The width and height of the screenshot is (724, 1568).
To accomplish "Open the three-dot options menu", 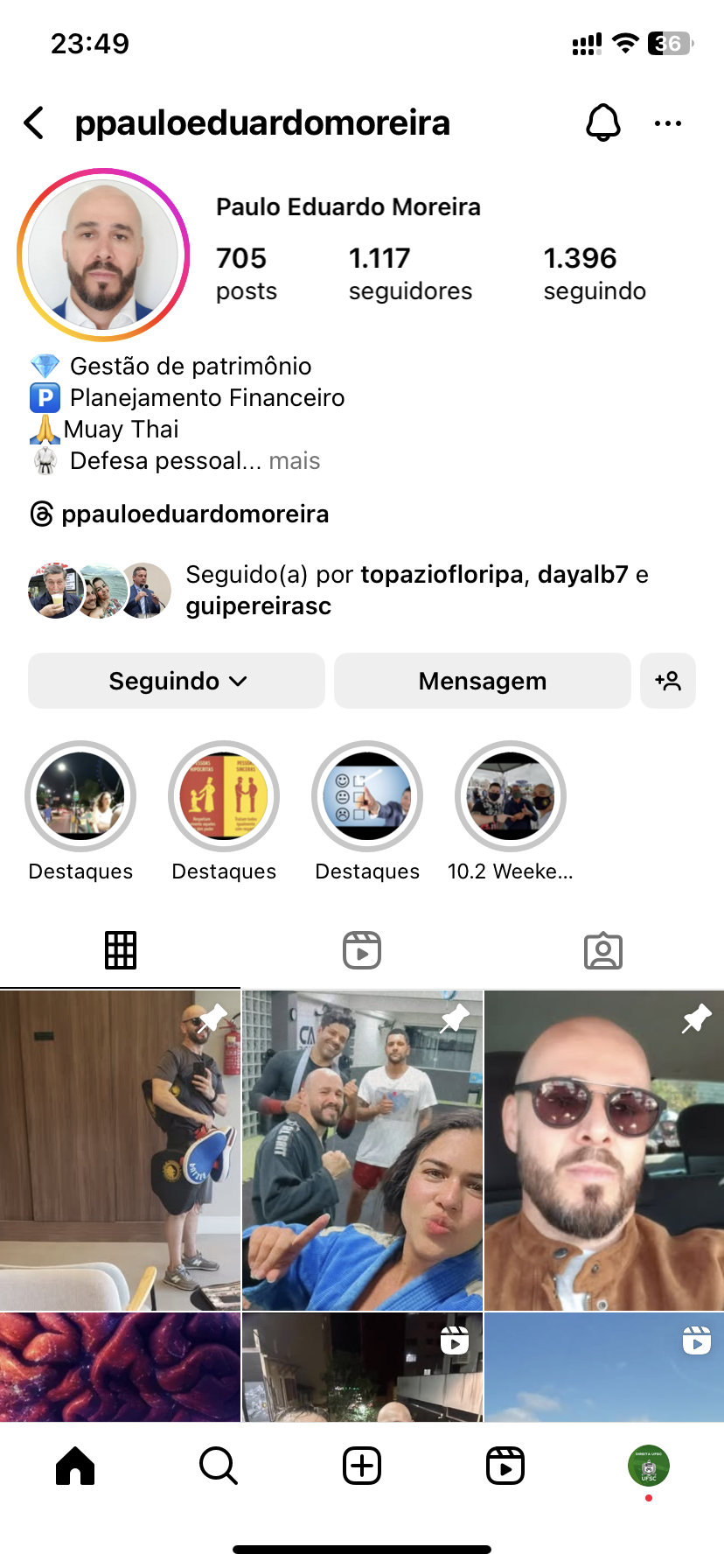I will [x=667, y=123].
